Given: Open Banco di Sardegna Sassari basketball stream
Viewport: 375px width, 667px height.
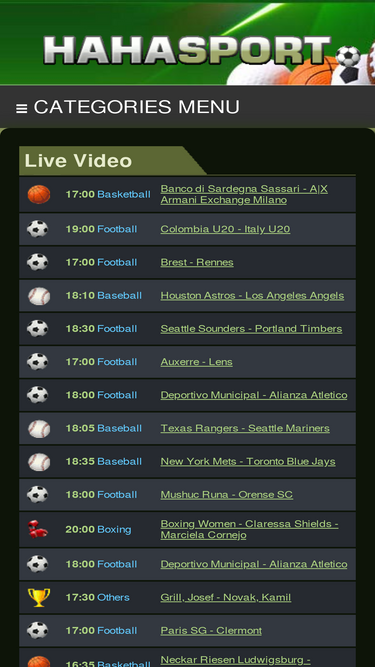Looking at the screenshot, I should 244,194.
